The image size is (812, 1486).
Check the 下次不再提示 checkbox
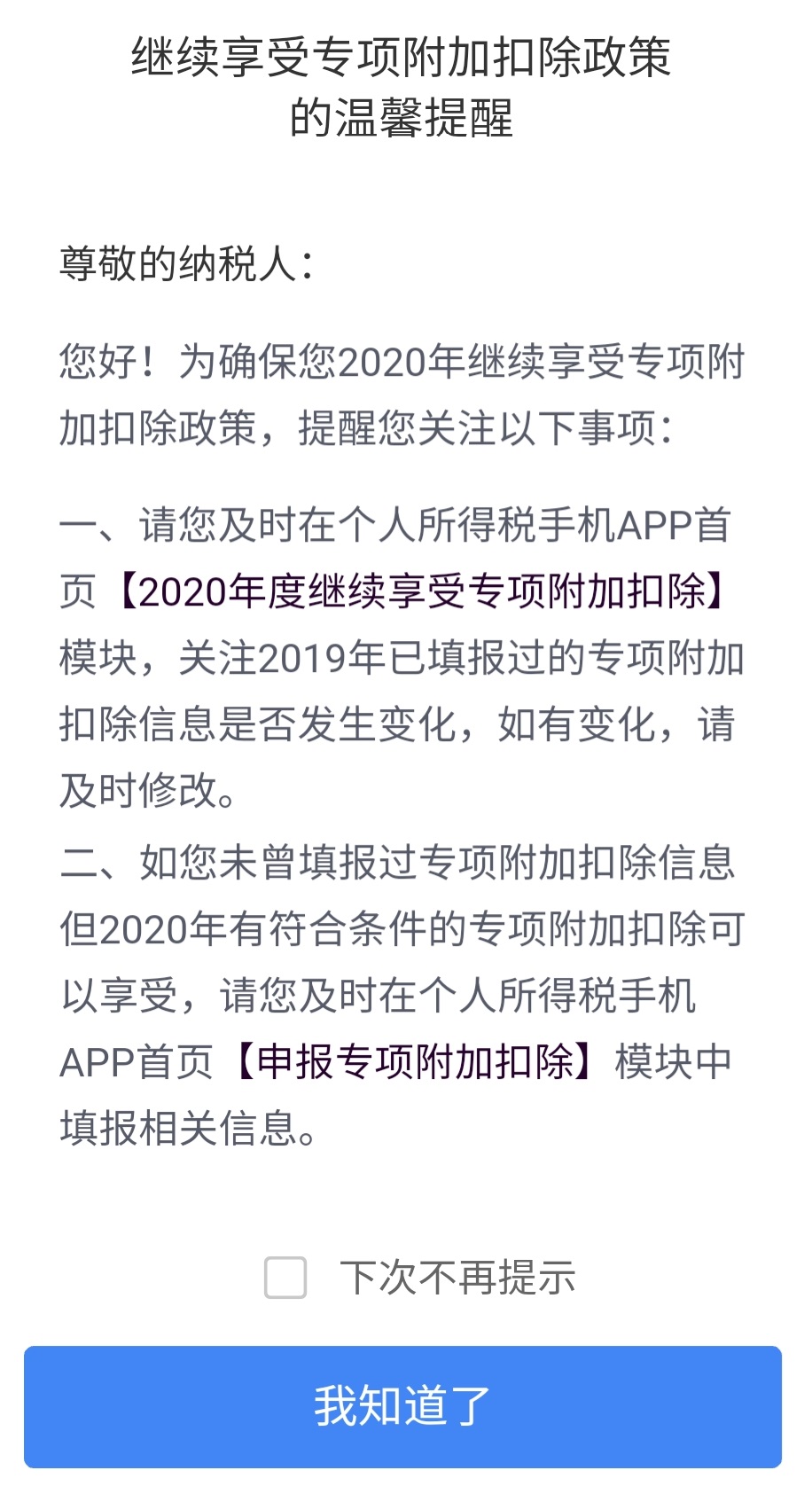pyautogui.click(x=285, y=1278)
